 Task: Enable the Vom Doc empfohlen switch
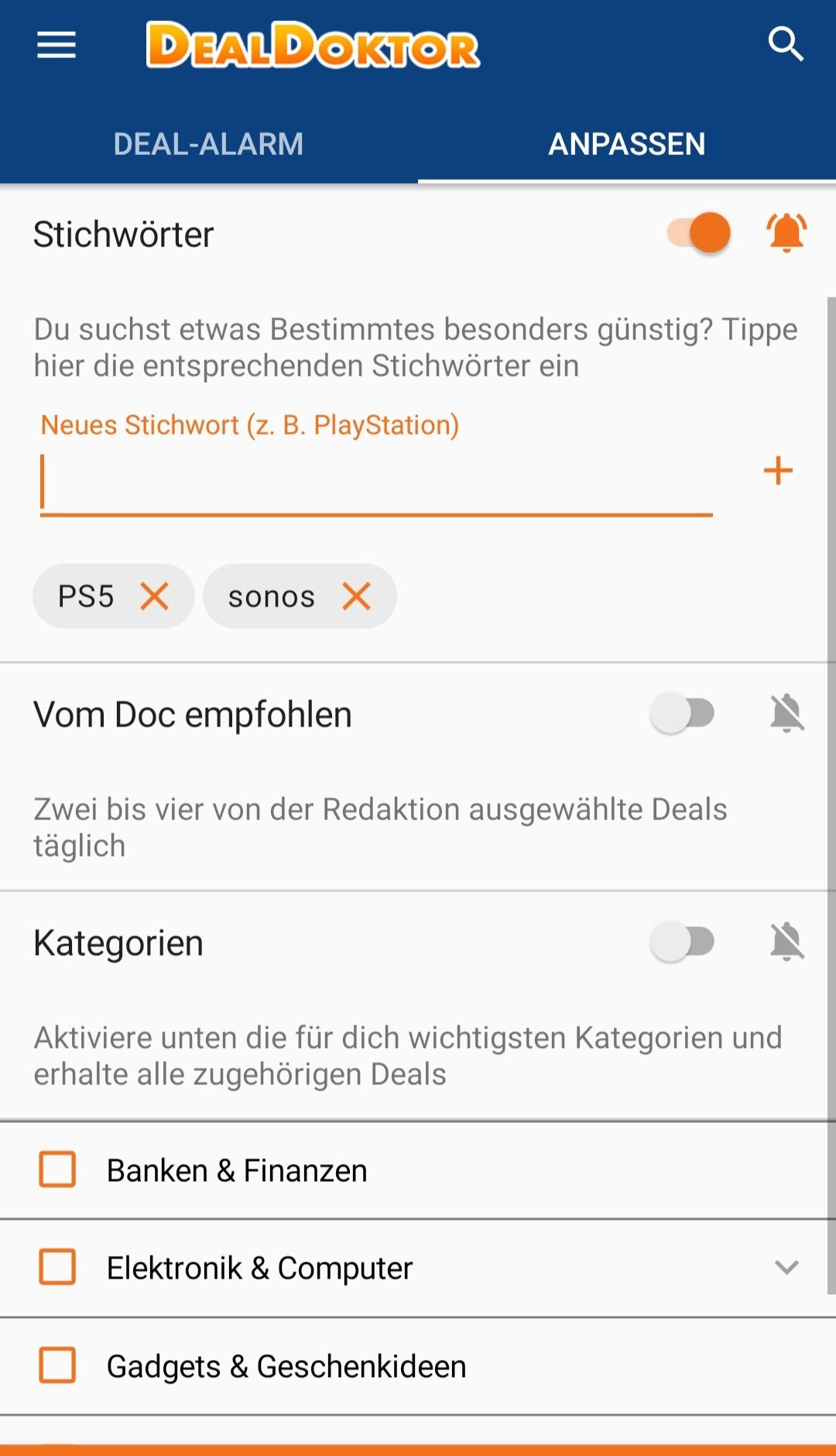tap(682, 713)
